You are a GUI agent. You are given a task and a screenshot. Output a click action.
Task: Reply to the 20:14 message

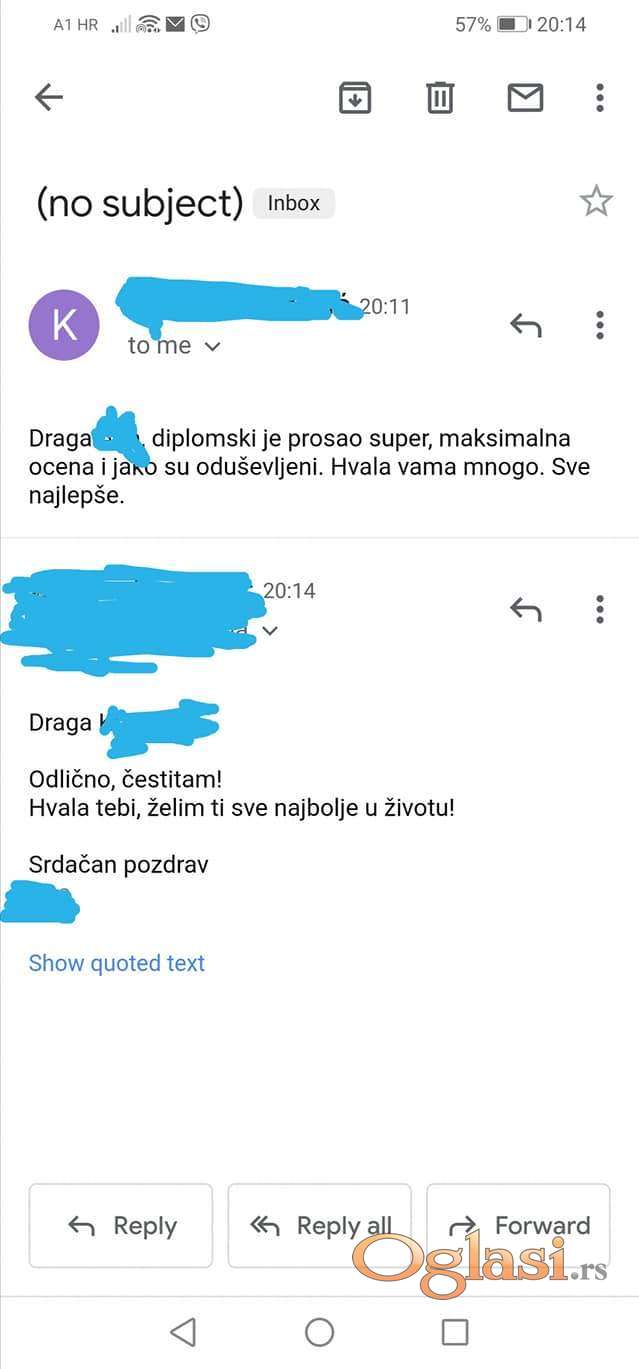525,609
